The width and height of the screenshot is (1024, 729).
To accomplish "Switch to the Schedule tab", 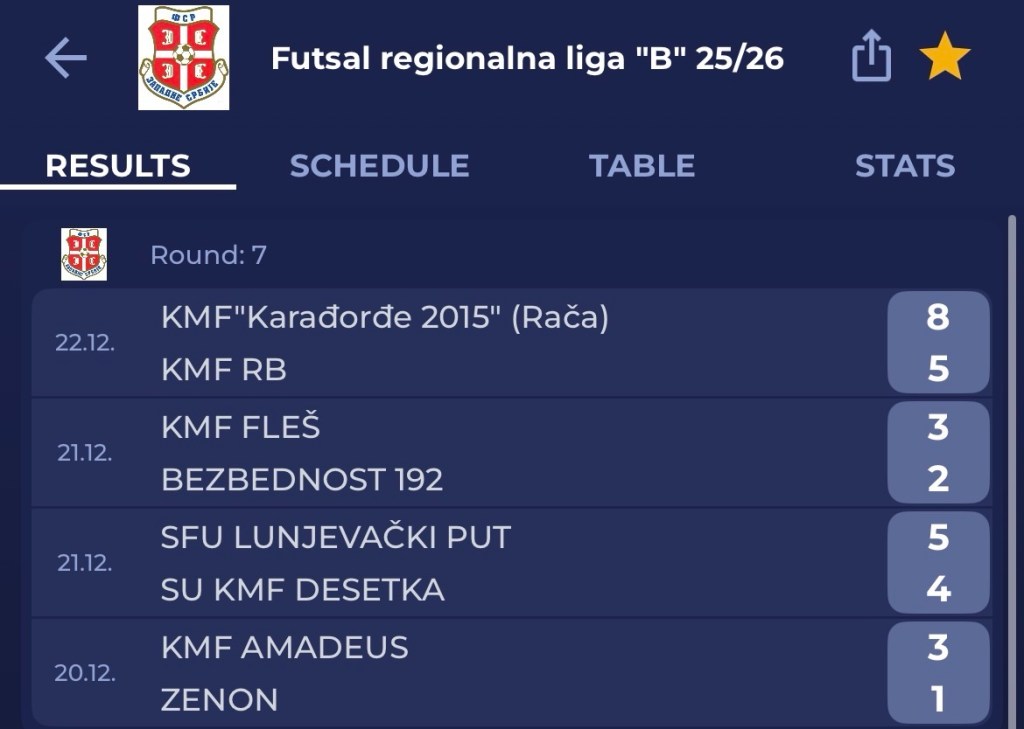I will coord(379,166).
